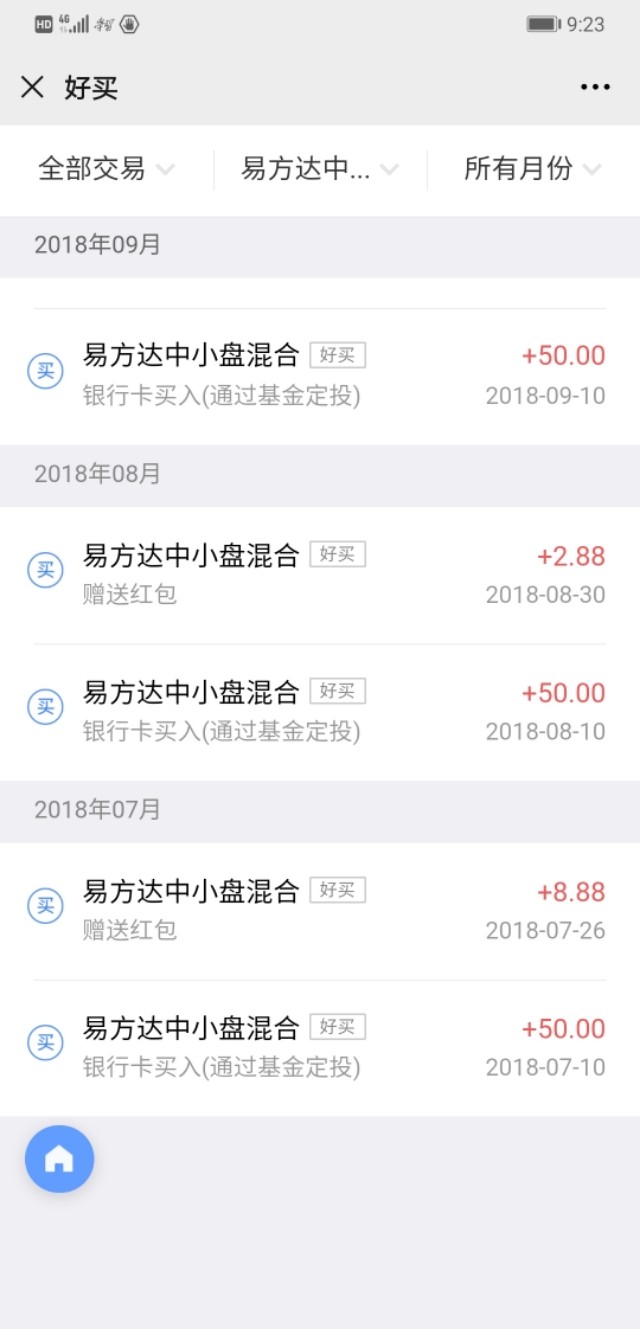Close the 好买 page
Viewport: 640px width, 1329px height.
point(32,87)
